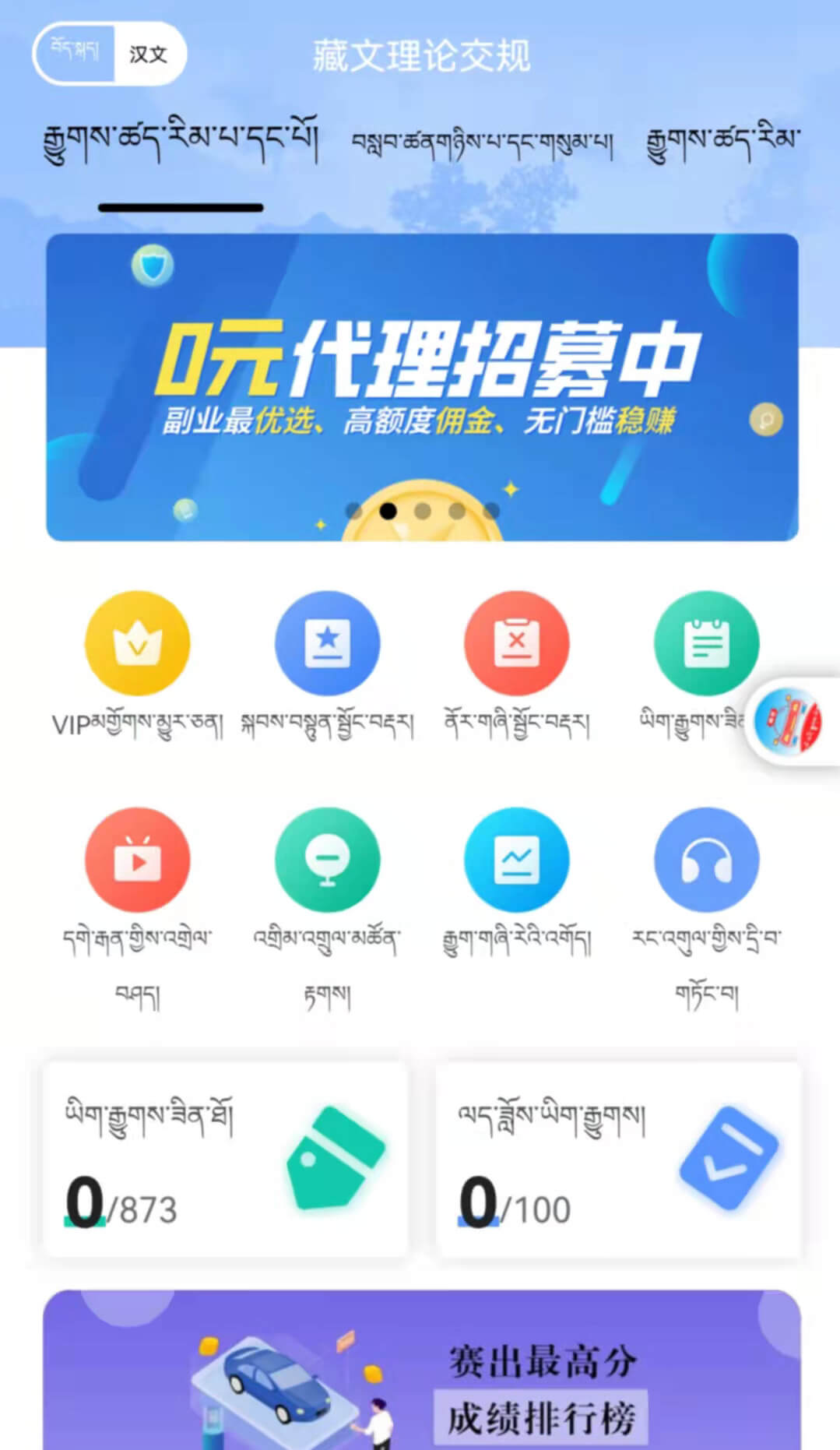Open the 0/873 question bank card
Viewport: 840px width, 1450px height.
[226, 1160]
